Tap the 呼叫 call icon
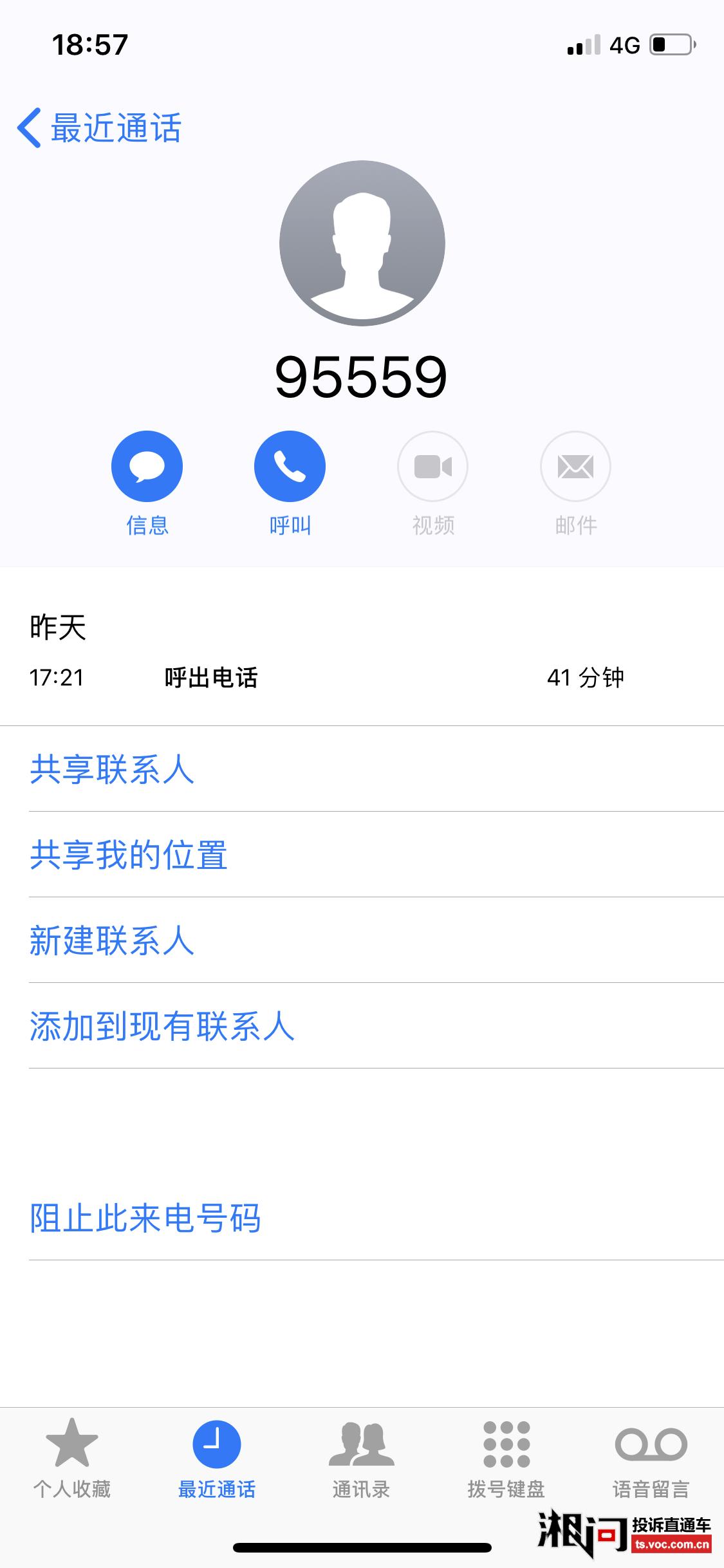 tap(290, 465)
